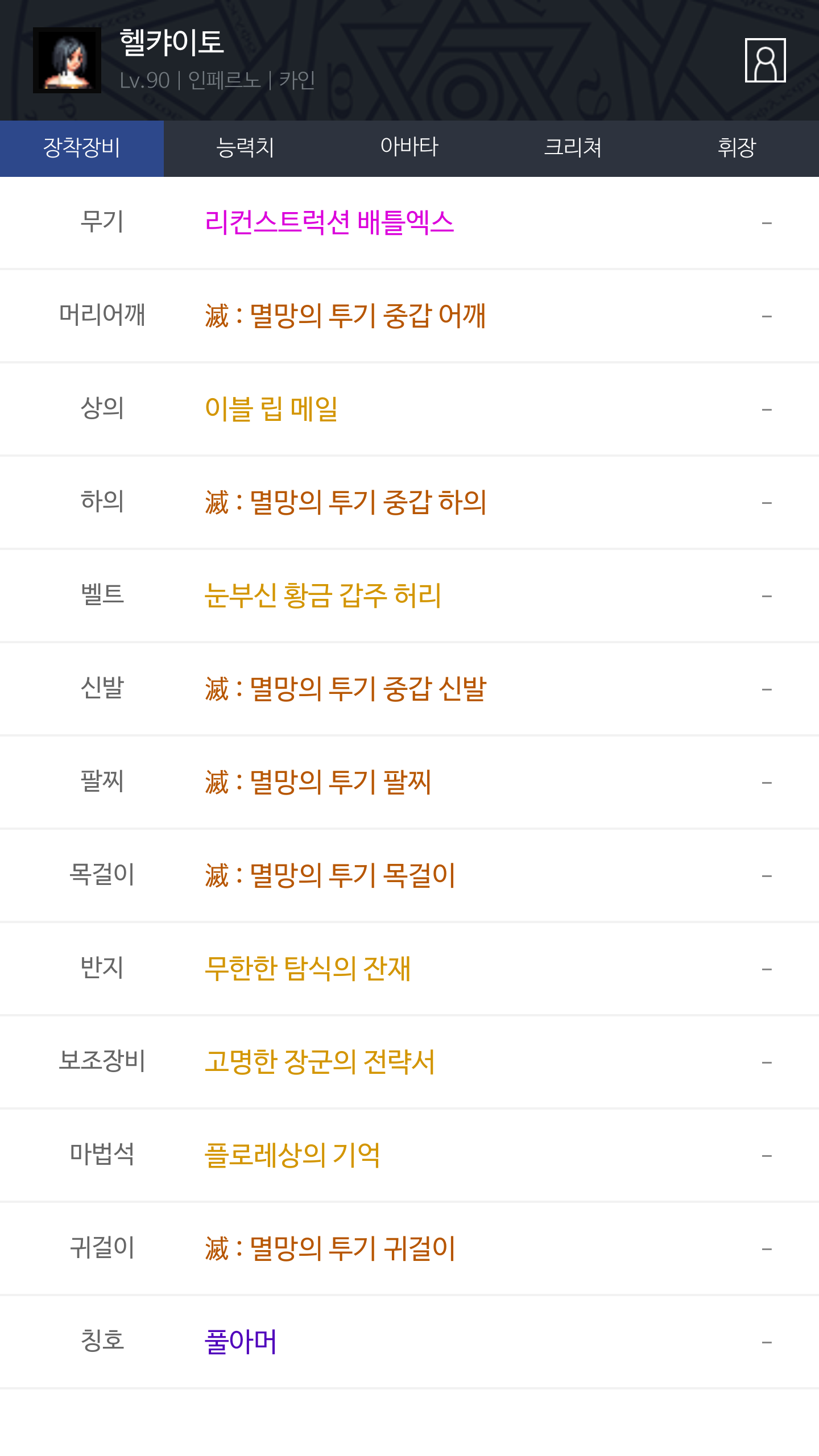
Task: Tap 滅 : 멸망의 투기 중갑 어깨
Action: click(x=345, y=316)
